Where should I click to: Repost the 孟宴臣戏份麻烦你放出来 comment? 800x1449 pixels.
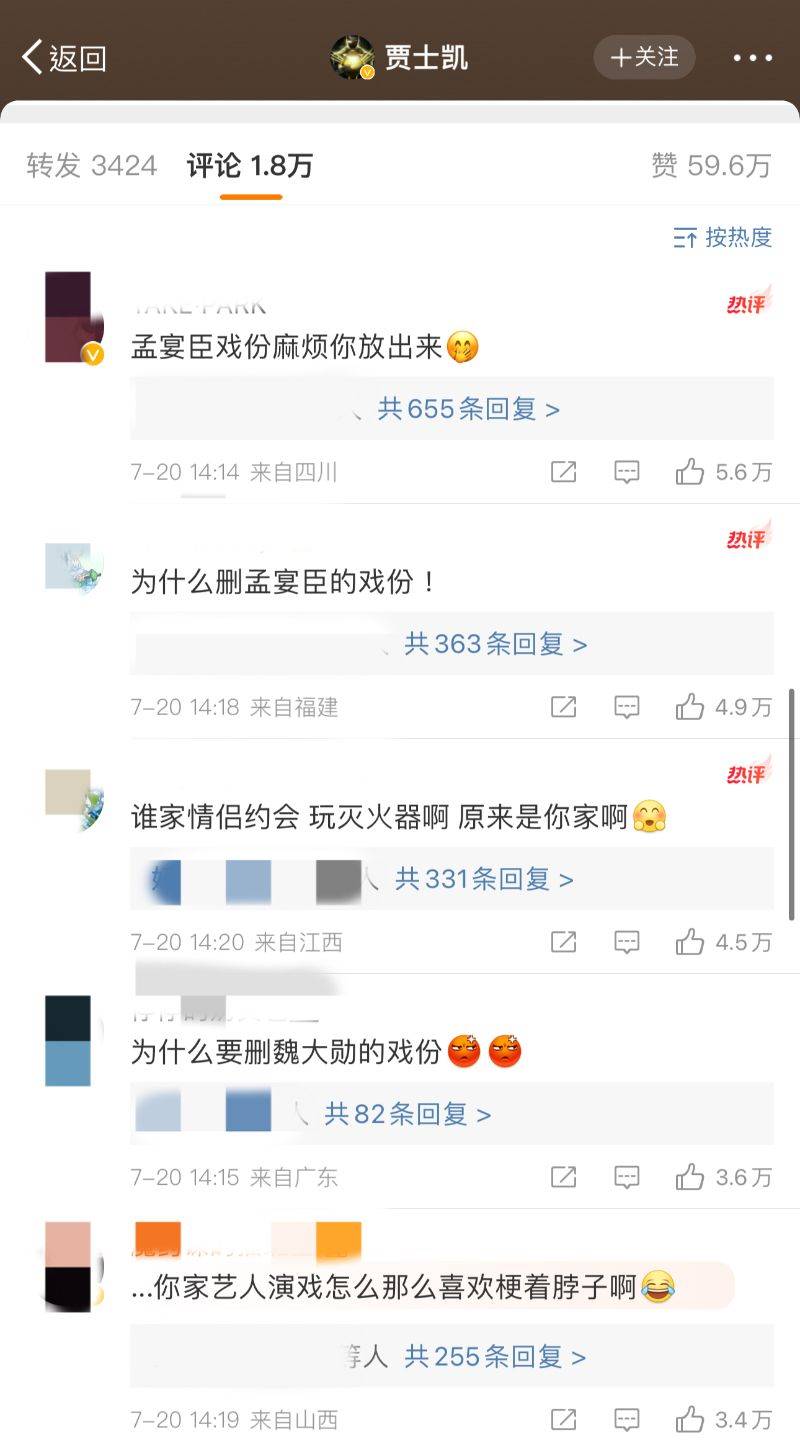(x=564, y=472)
